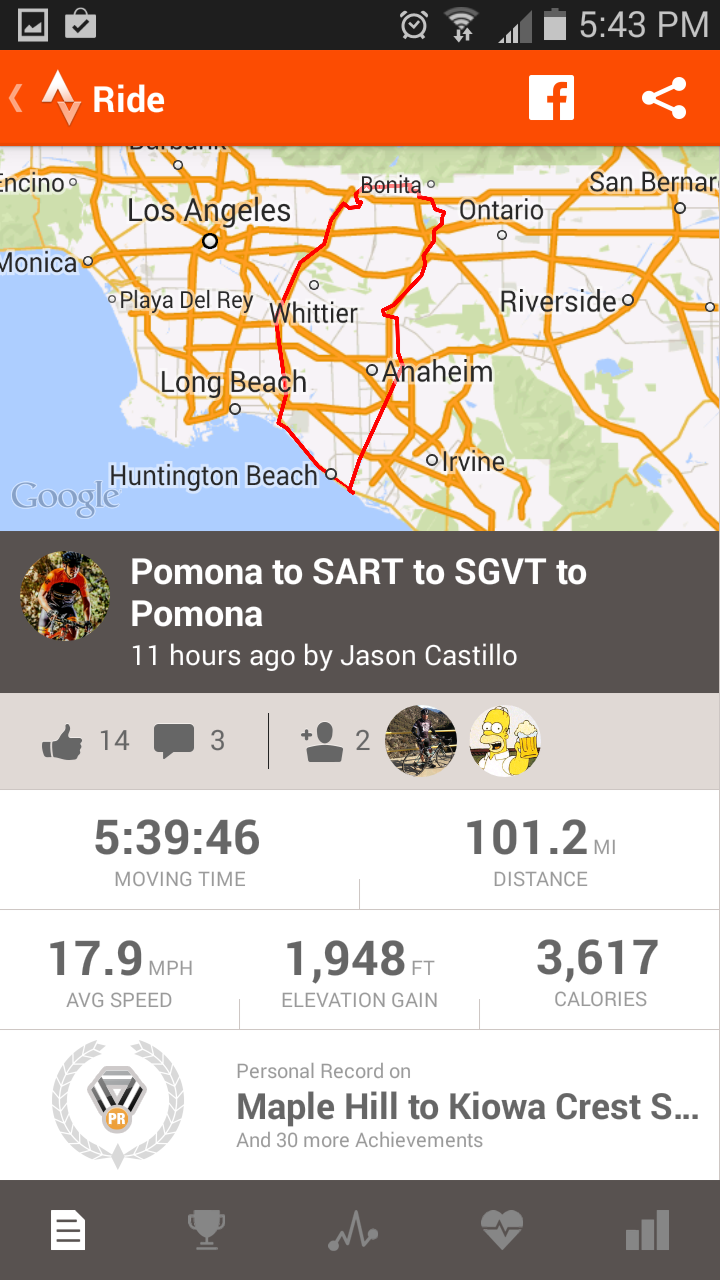This screenshot has height=1280, width=720.
Task: Open the ride route map
Action: click(360, 338)
